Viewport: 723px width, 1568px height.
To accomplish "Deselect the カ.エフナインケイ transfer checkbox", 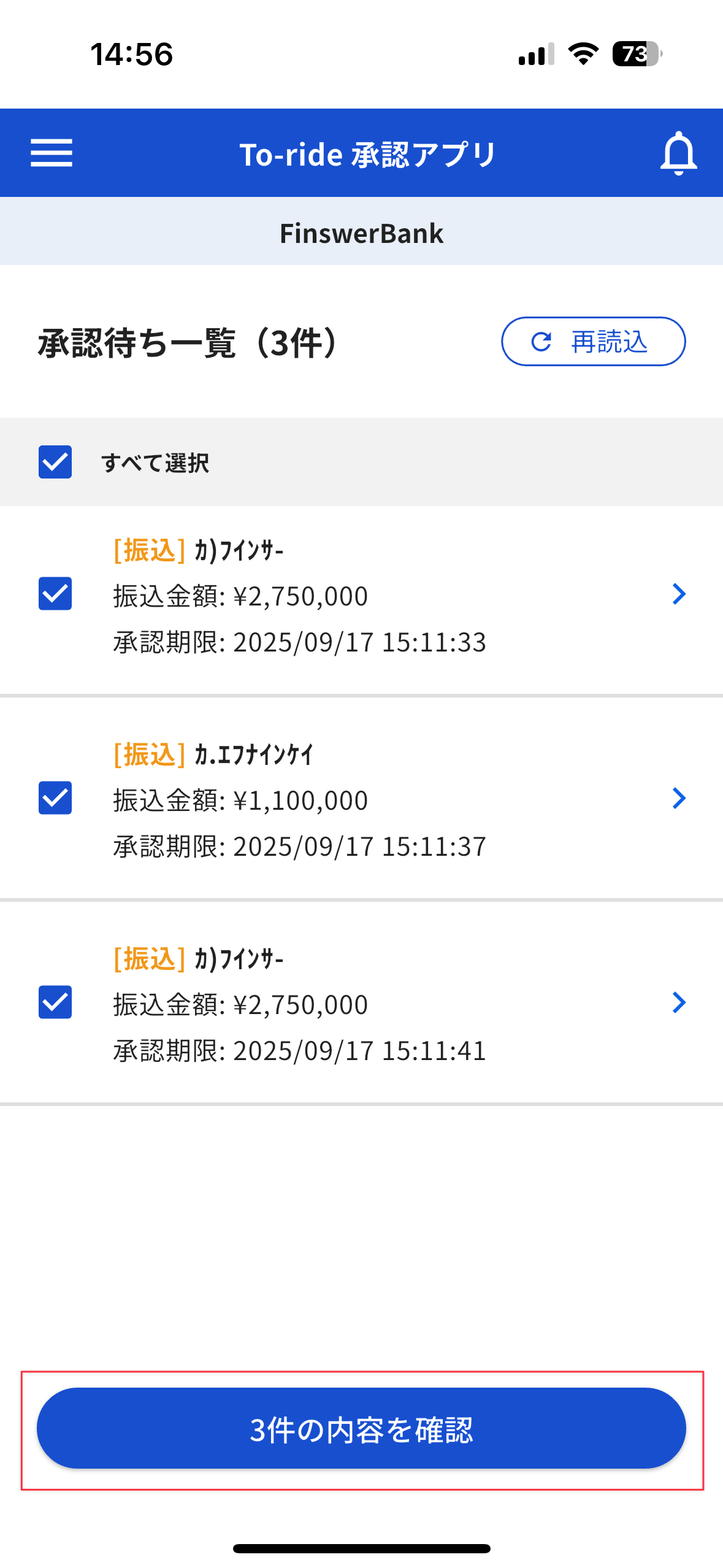I will pyautogui.click(x=55, y=797).
